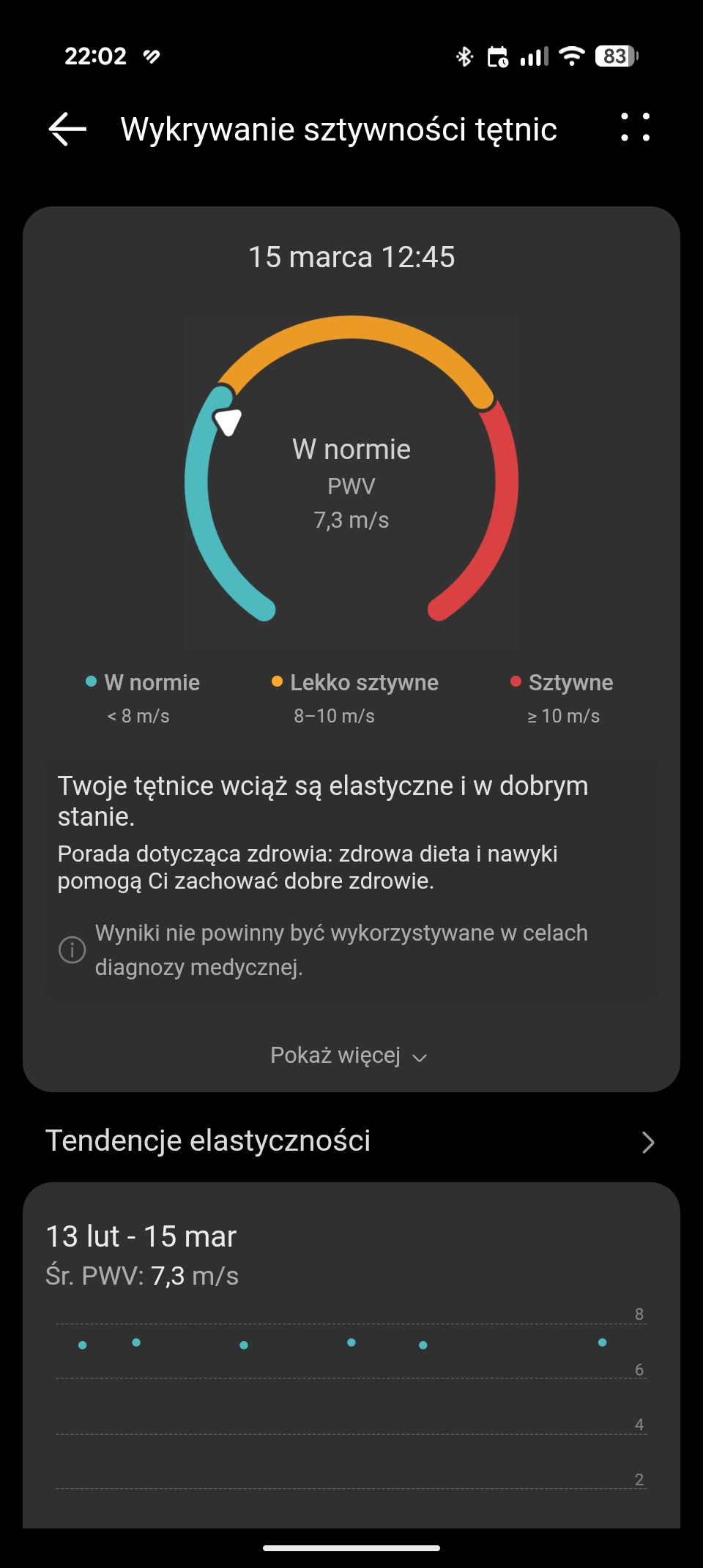The height and width of the screenshot is (1568, 703).
Task: Open the four-dot overflow menu
Action: (635, 127)
